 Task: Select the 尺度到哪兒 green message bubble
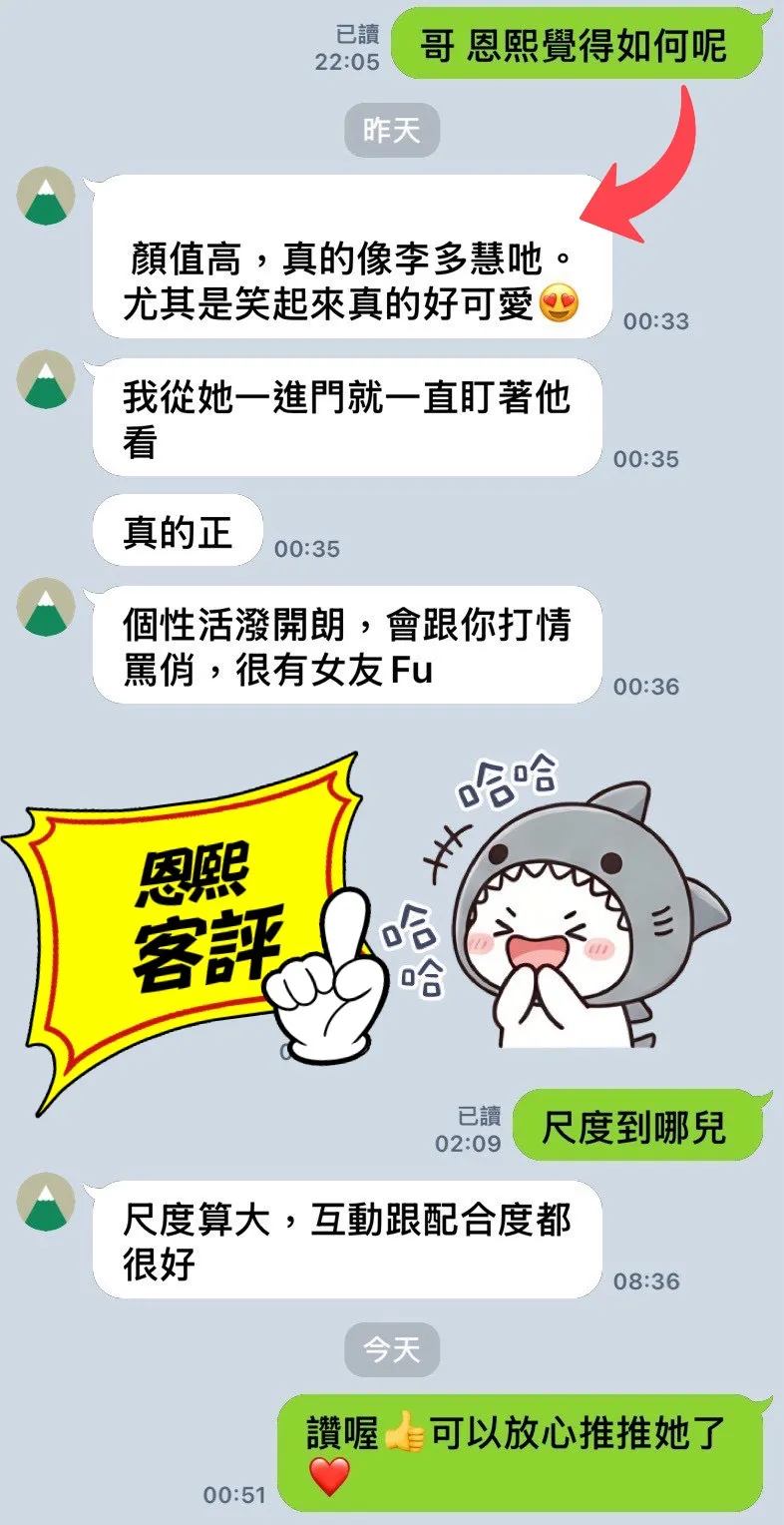tap(635, 1128)
